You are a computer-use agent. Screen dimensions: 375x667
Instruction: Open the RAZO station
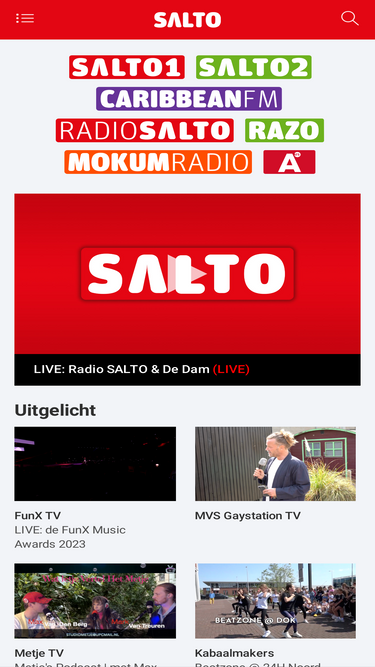click(284, 130)
